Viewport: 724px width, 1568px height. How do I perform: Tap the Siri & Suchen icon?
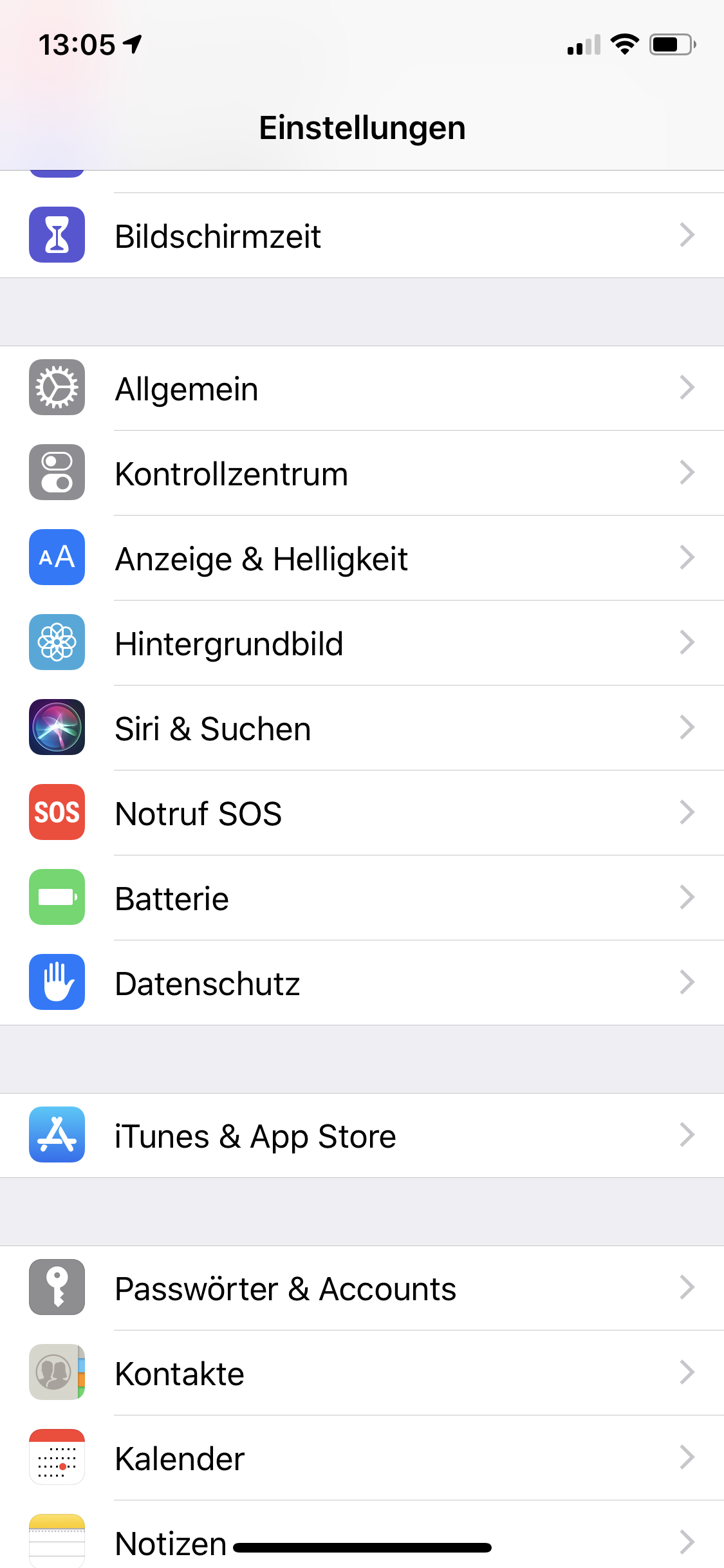(57, 728)
